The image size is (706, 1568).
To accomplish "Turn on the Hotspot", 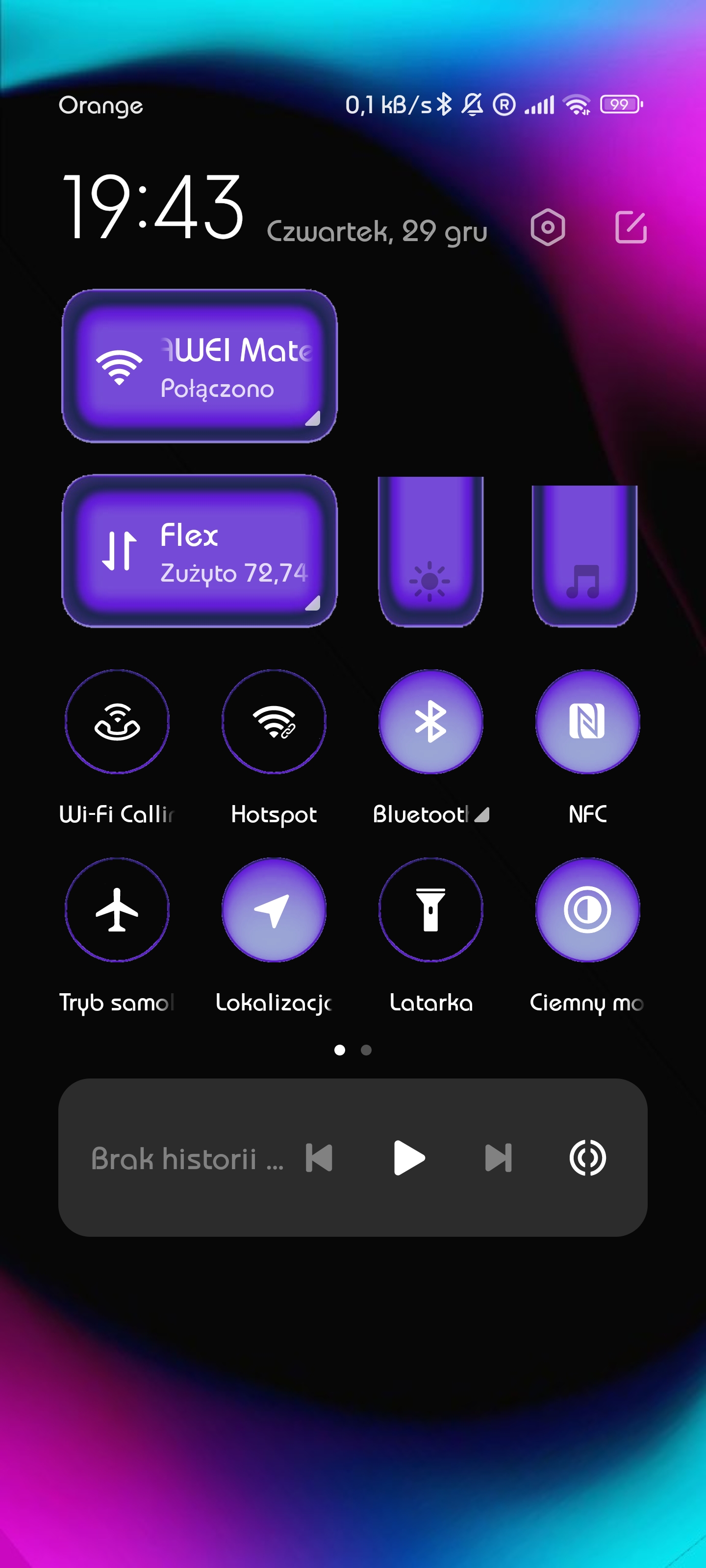I will (274, 721).
